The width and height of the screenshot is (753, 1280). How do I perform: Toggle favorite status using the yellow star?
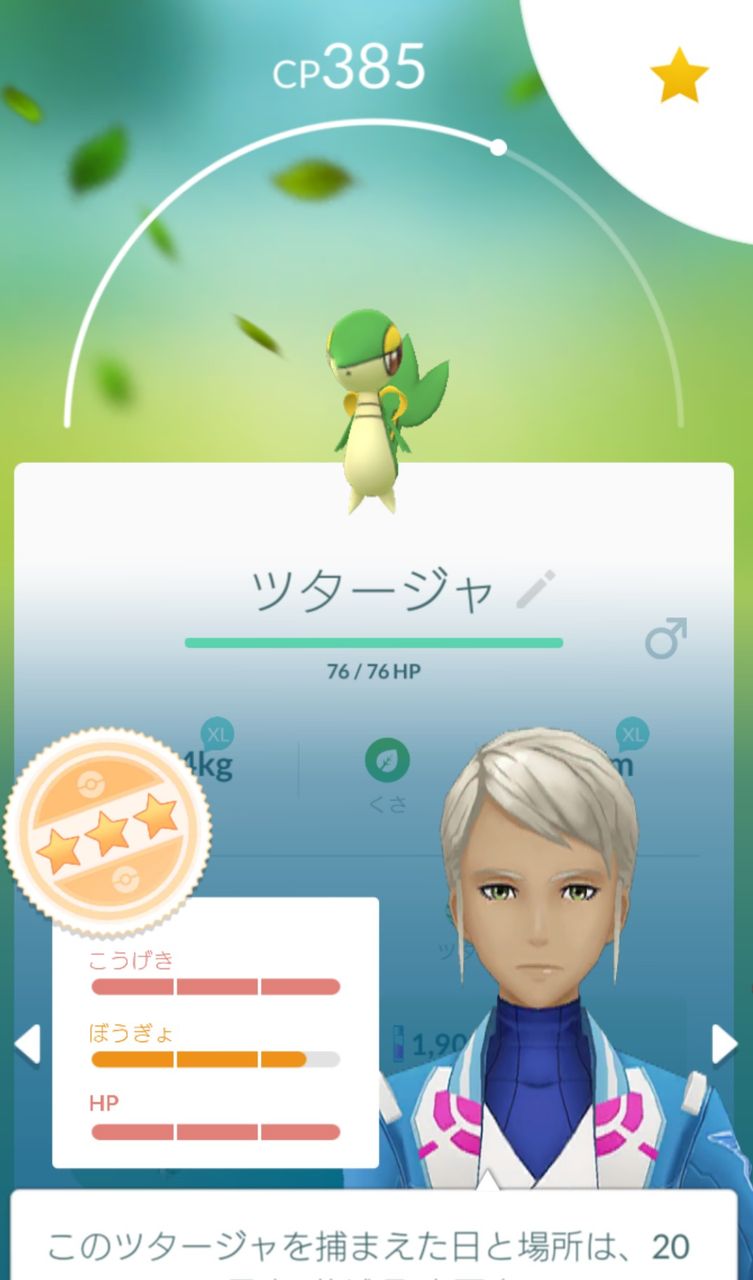[x=680, y=75]
